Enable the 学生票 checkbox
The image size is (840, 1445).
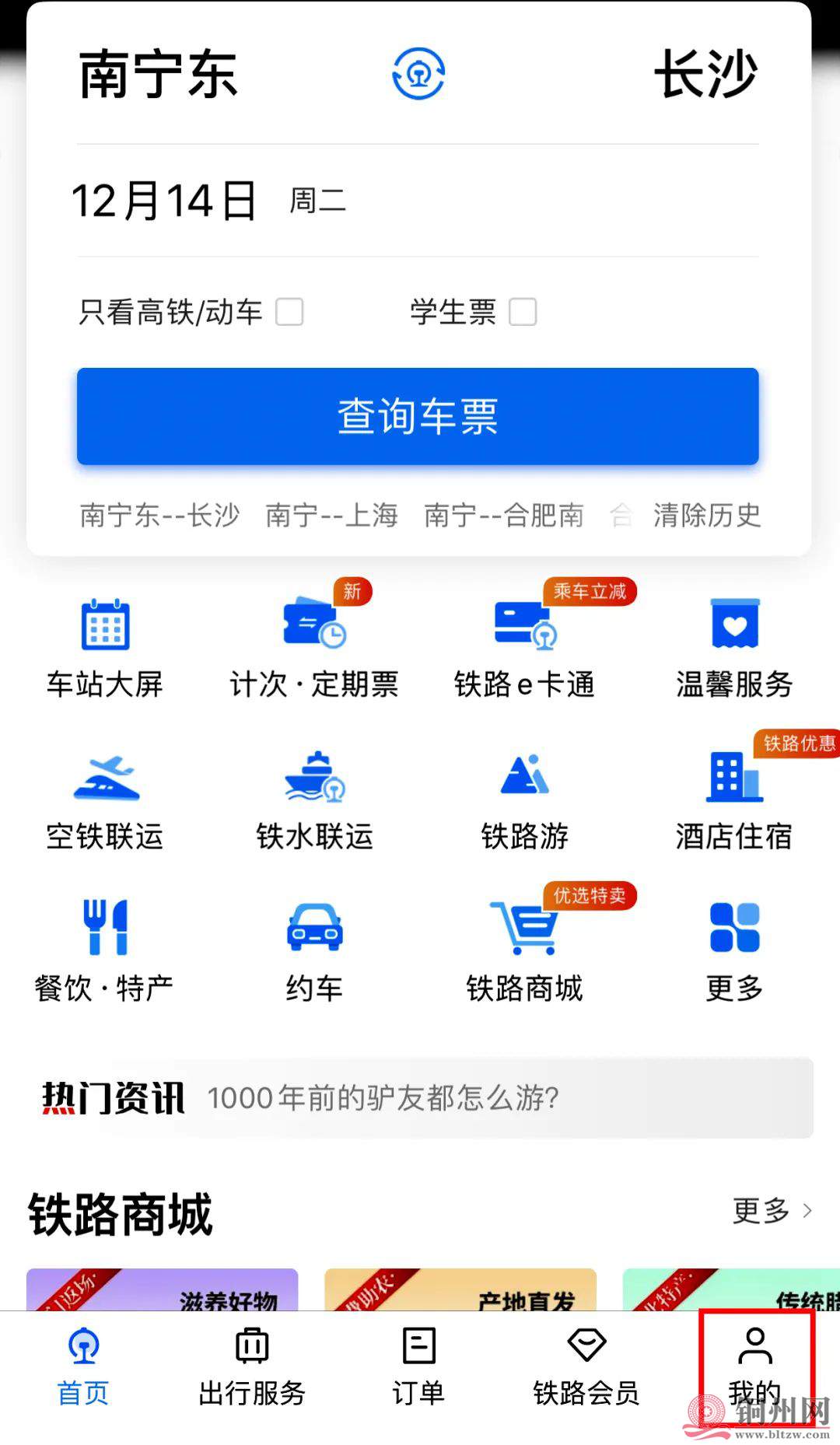[x=522, y=313]
